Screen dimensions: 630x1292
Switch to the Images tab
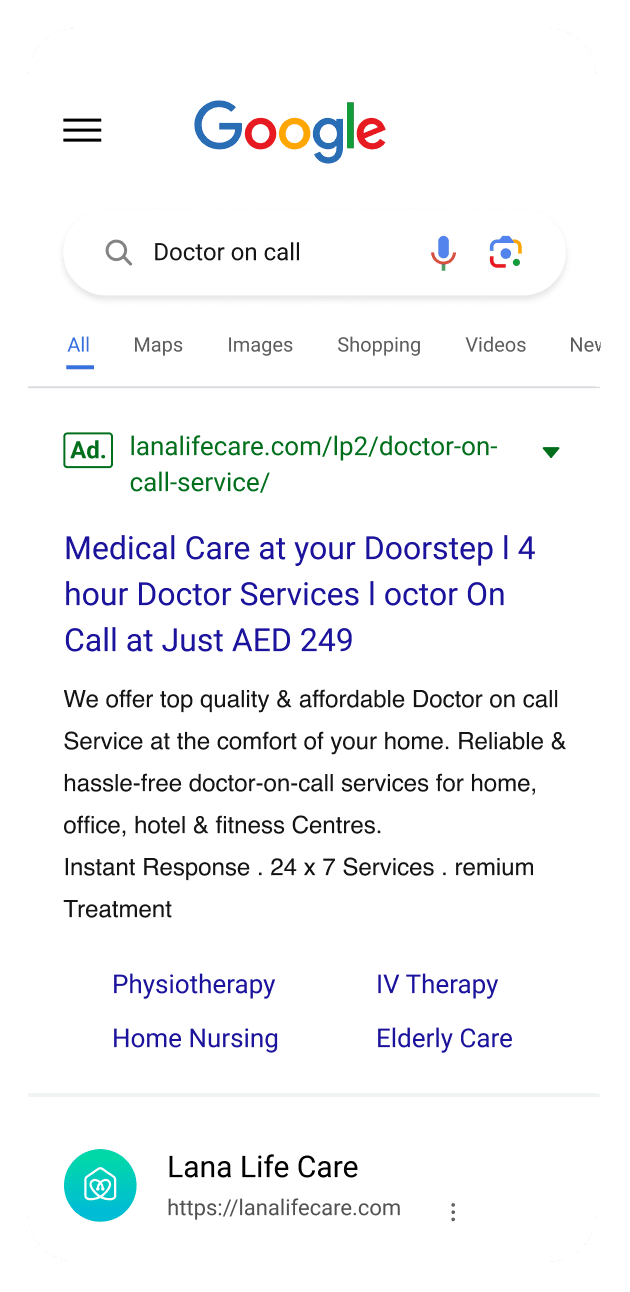tap(260, 345)
